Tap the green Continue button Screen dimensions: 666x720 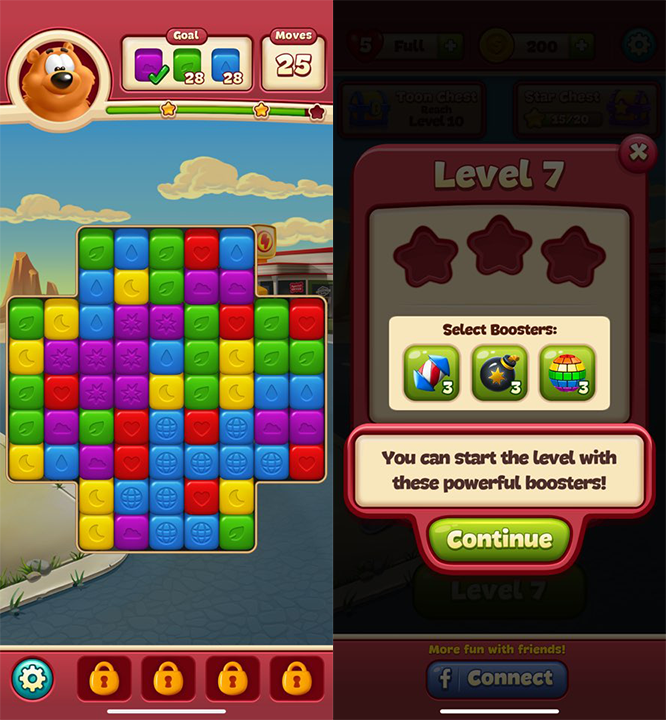499,540
